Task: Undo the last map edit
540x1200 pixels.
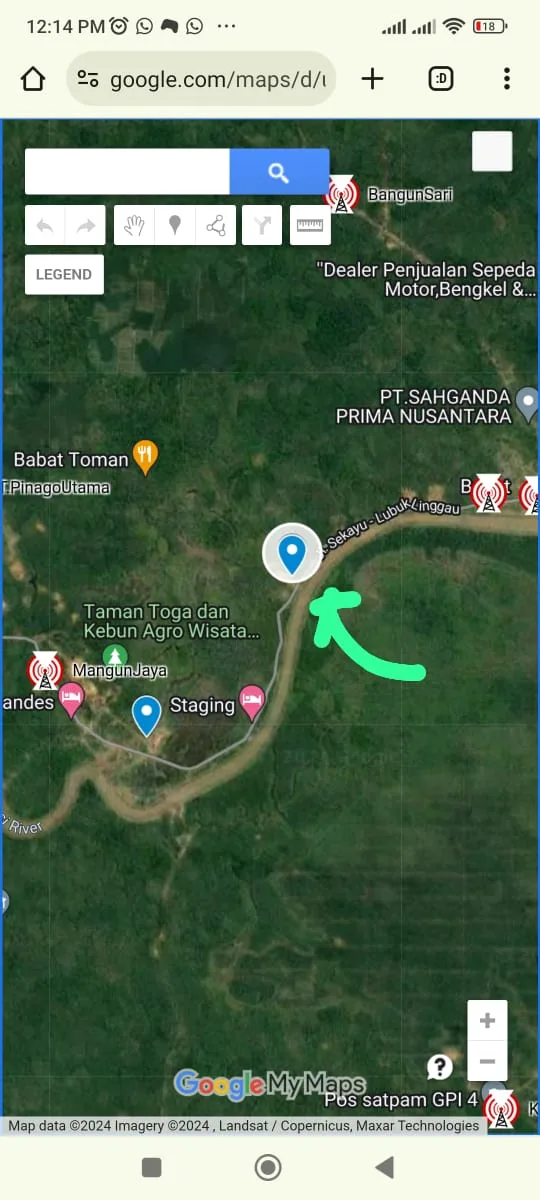Action: pos(45,226)
